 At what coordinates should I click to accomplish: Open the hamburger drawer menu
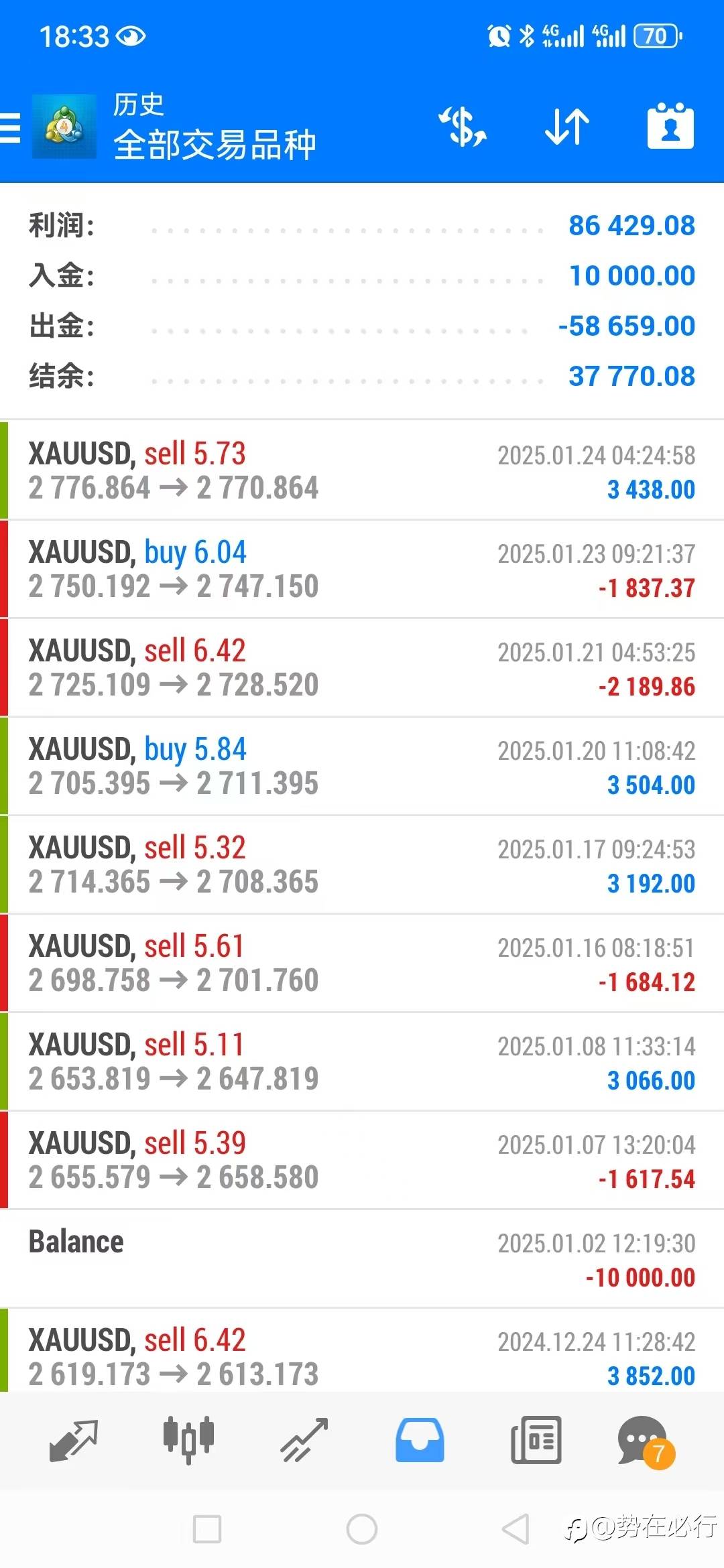tap(10, 127)
